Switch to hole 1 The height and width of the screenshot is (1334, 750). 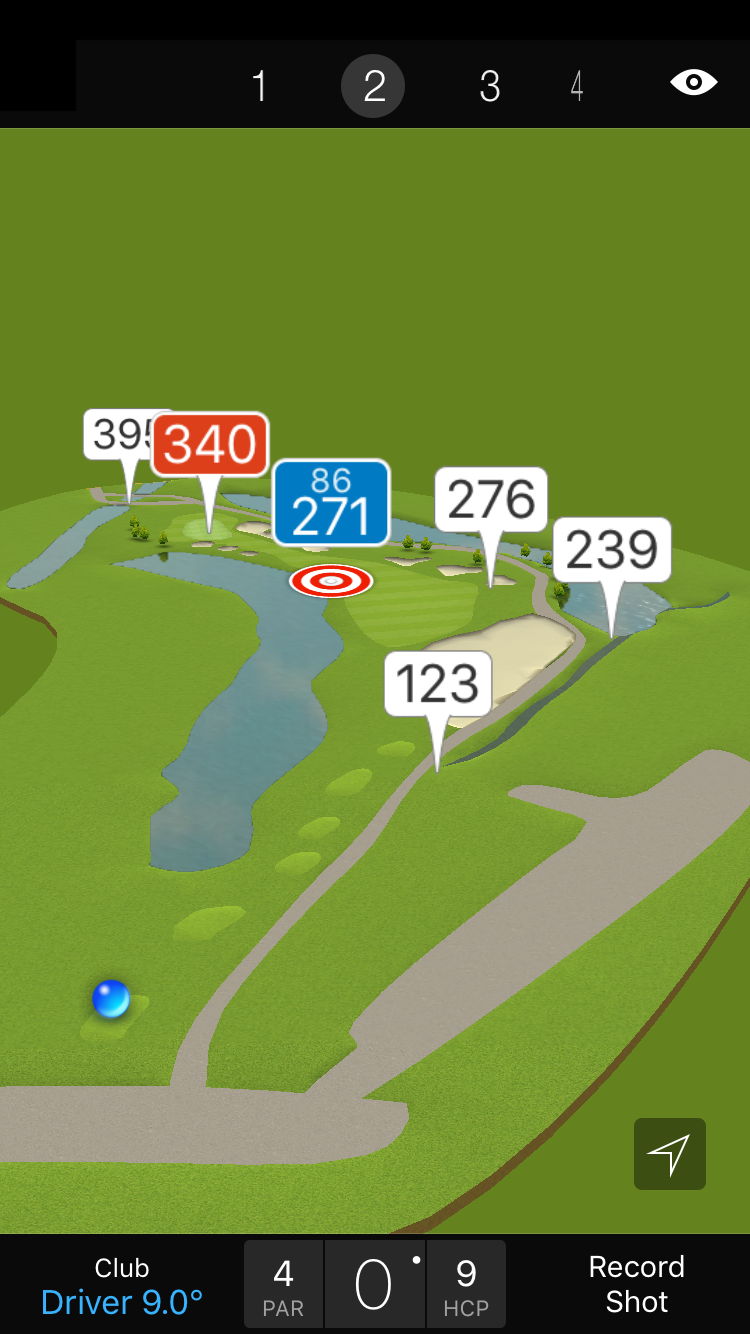(x=259, y=87)
